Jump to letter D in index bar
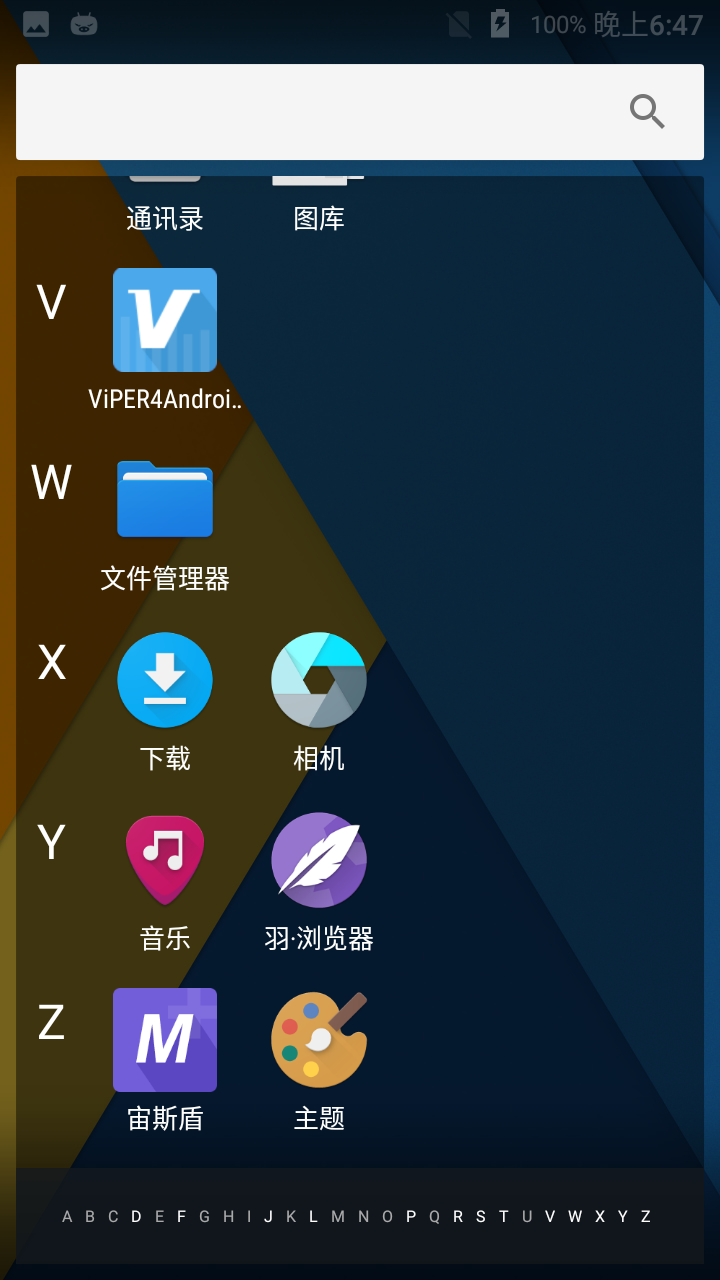720x1280 pixels. (136, 1216)
